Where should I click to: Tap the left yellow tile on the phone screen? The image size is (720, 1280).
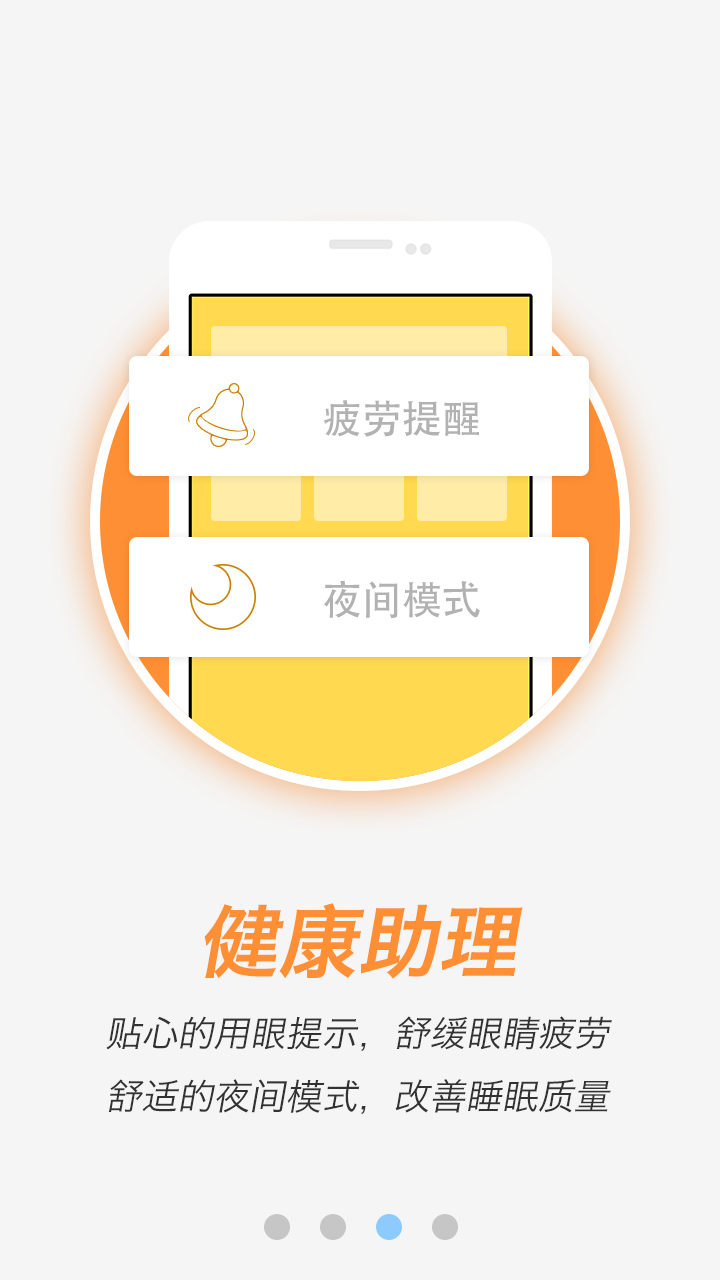click(258, 500)
